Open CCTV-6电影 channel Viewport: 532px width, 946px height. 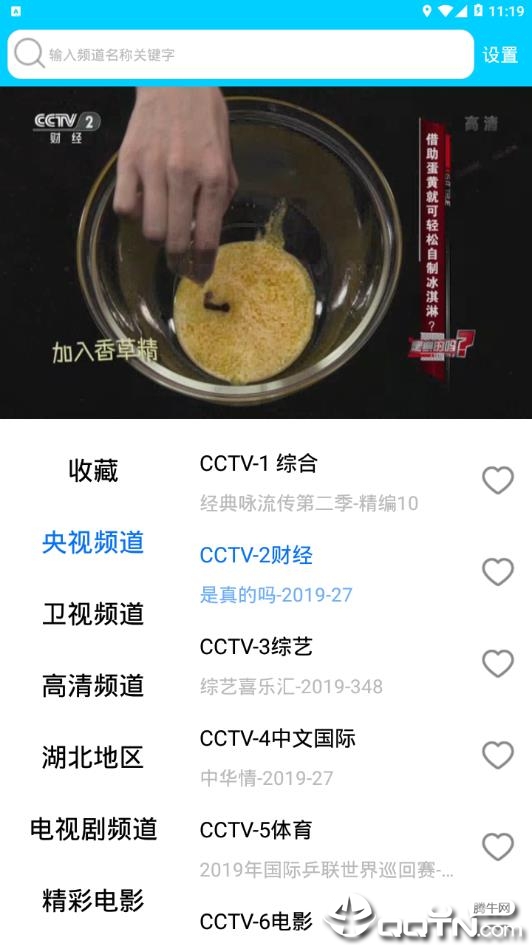256,921
